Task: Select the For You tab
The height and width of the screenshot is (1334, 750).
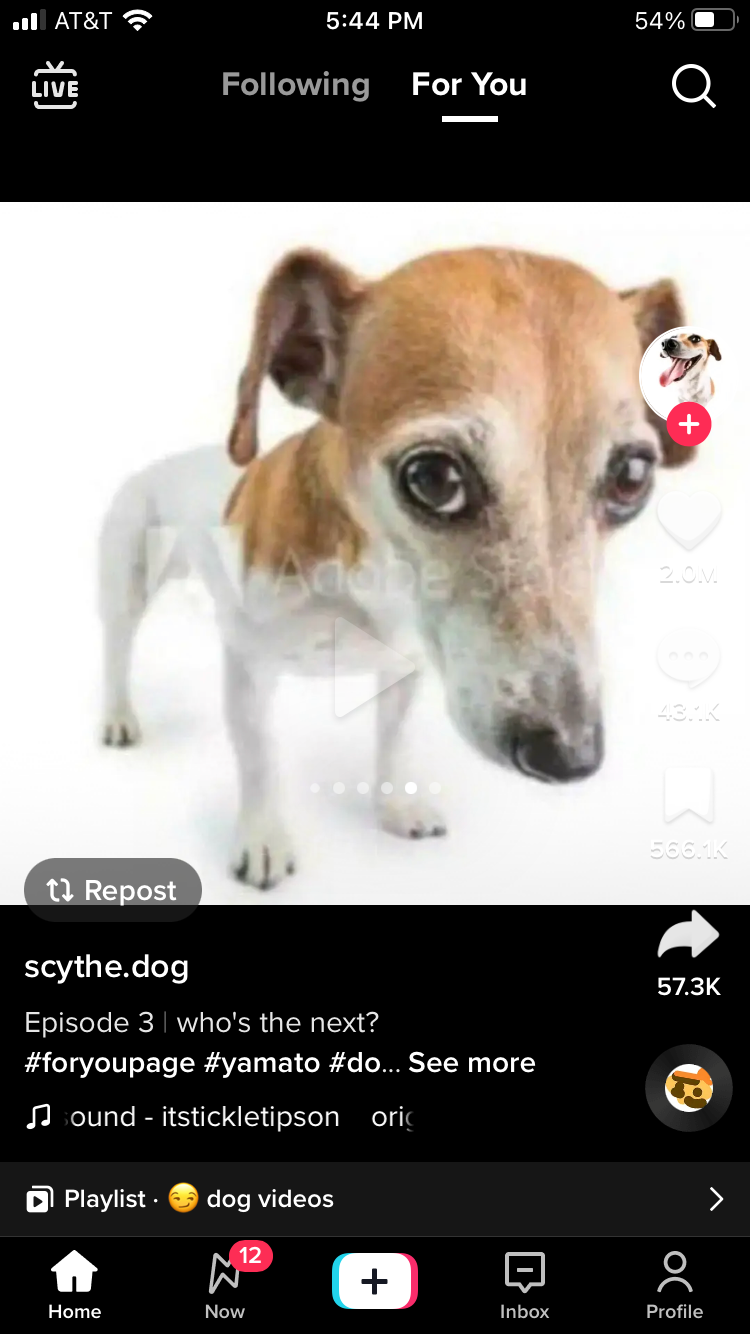Action: (x=469, y=85)
